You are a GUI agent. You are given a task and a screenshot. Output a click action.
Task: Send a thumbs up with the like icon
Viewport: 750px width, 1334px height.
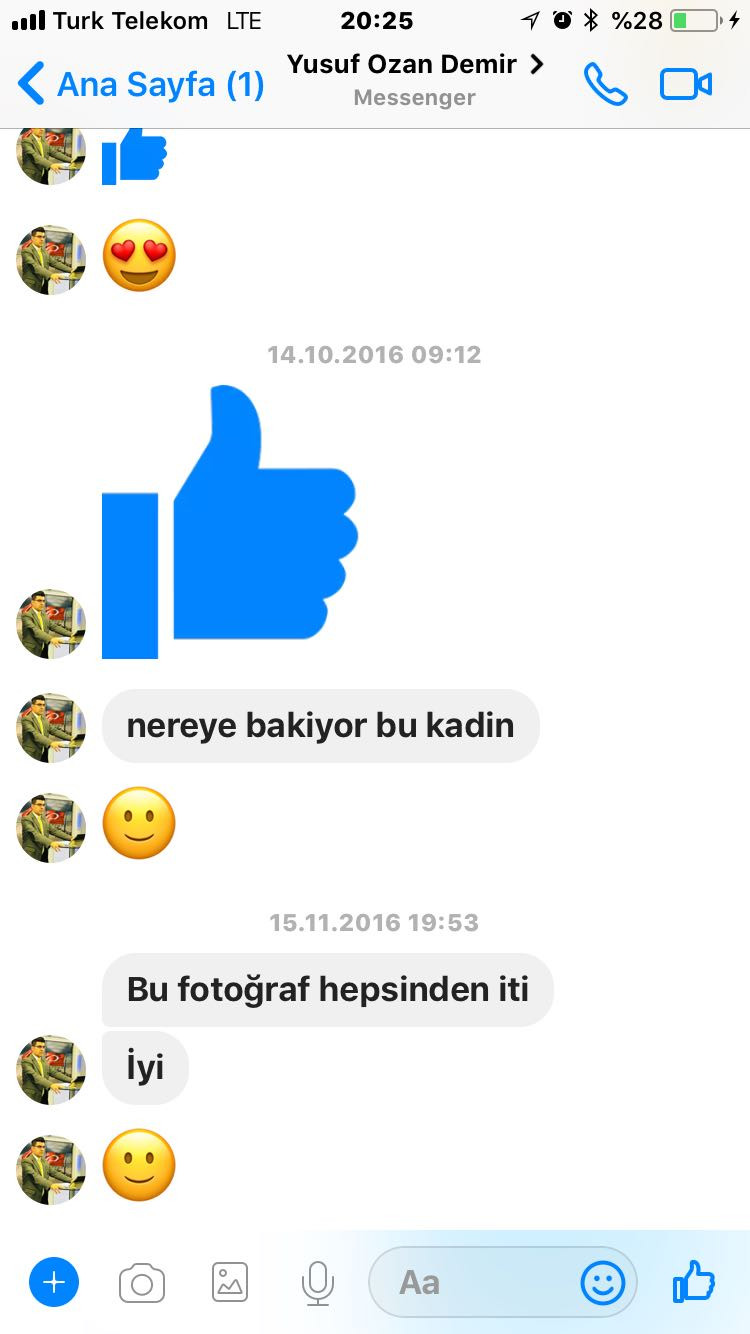693,1281
